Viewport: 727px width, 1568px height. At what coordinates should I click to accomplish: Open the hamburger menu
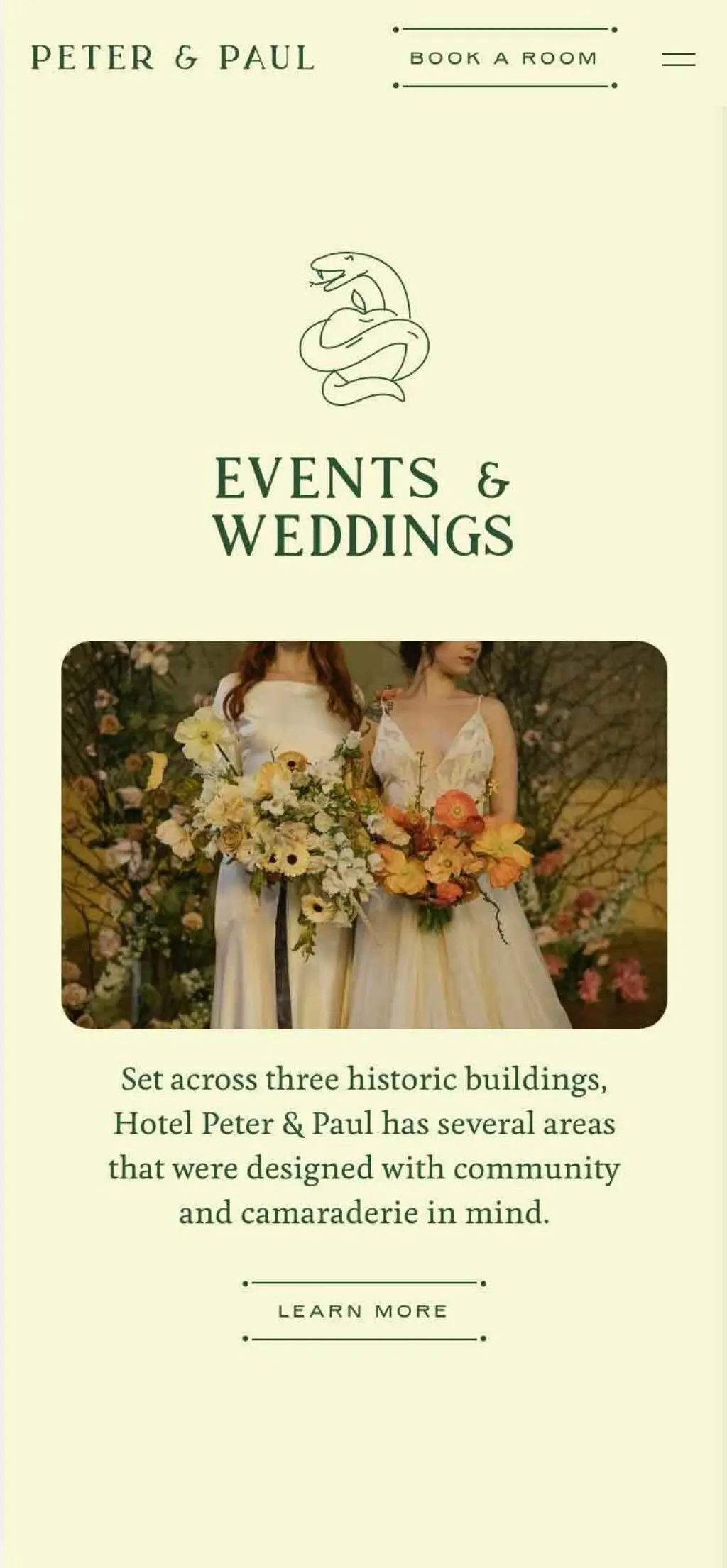pos(678,60)
